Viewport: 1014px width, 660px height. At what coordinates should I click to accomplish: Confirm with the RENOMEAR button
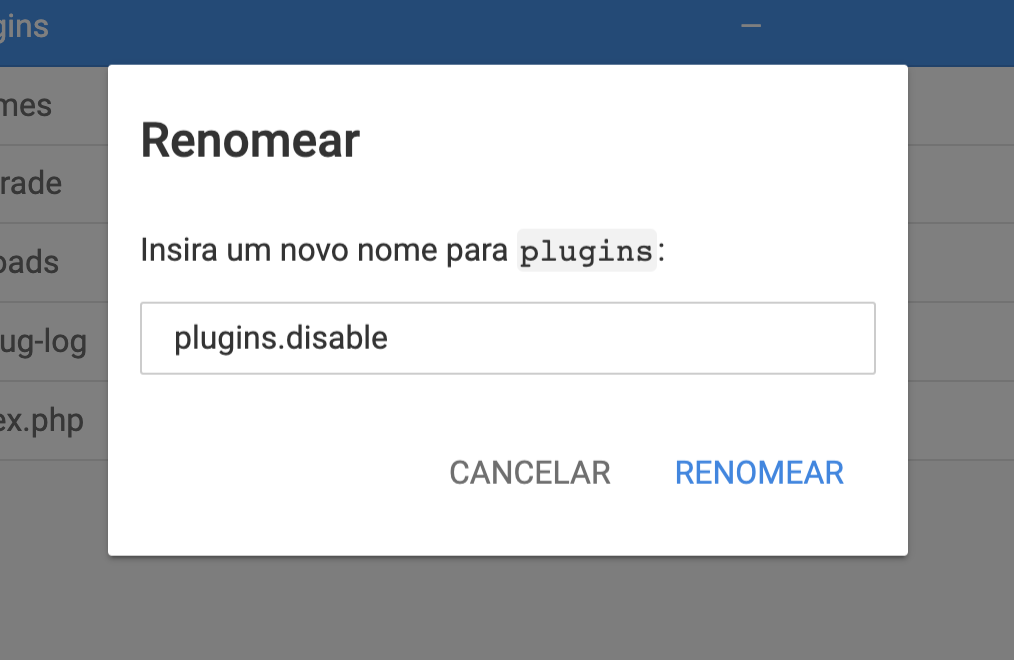pos(759,472)
